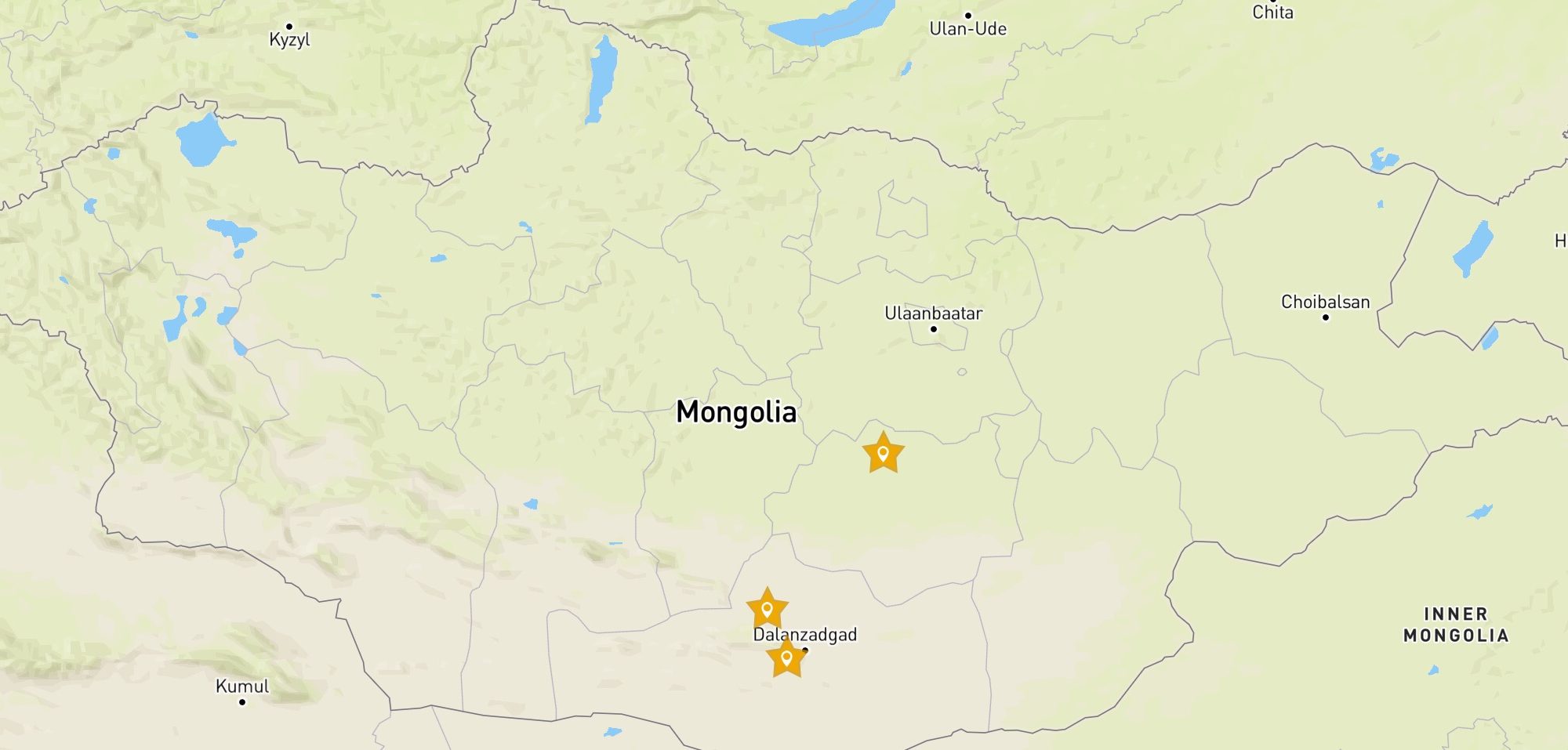This screenshot has width=1568, height=750.
Task: Select the star marker above the Dalanzadgad label
Action: click(x=767, y=609)
